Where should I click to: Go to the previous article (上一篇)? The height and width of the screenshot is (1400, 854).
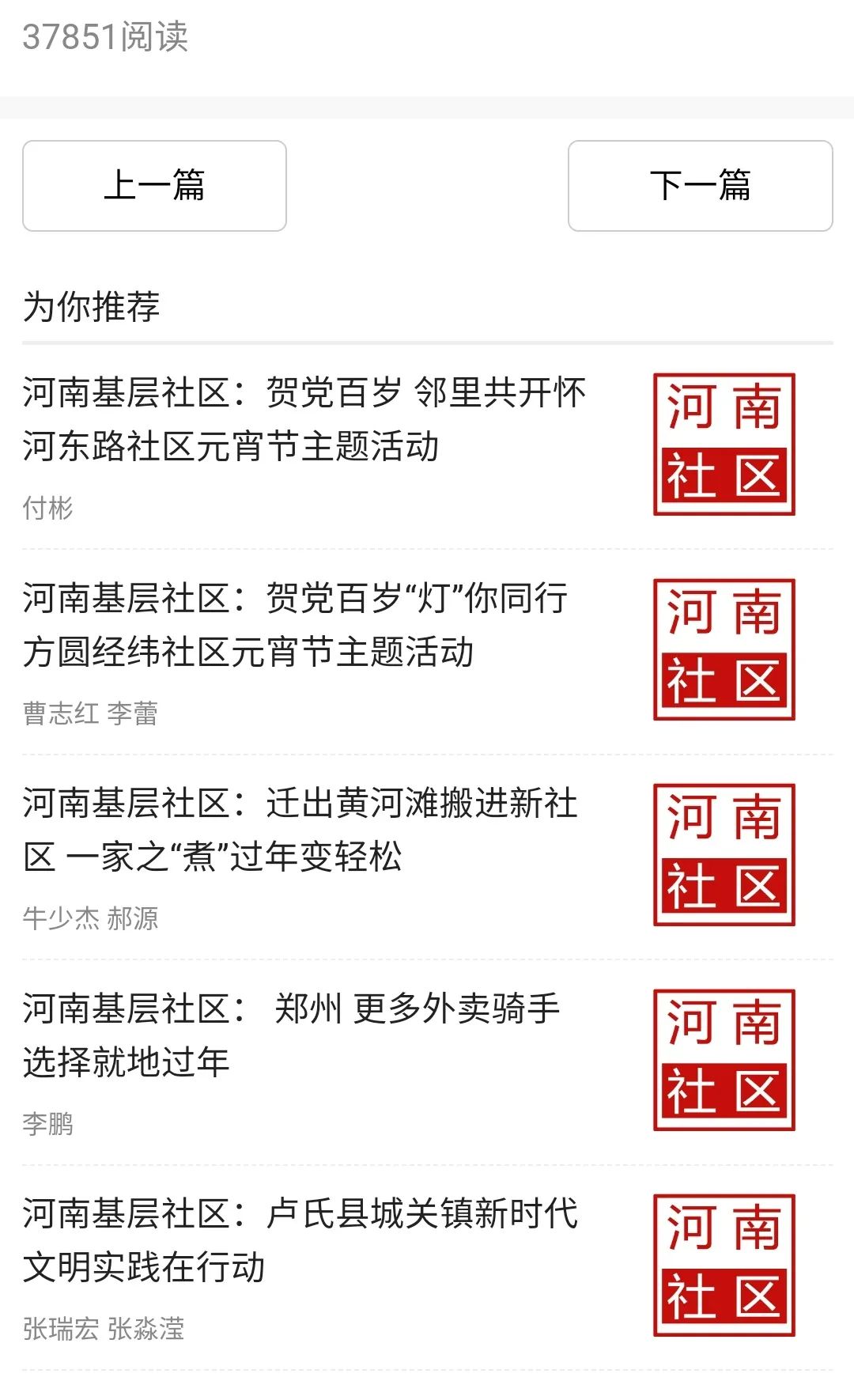point(154,186)
